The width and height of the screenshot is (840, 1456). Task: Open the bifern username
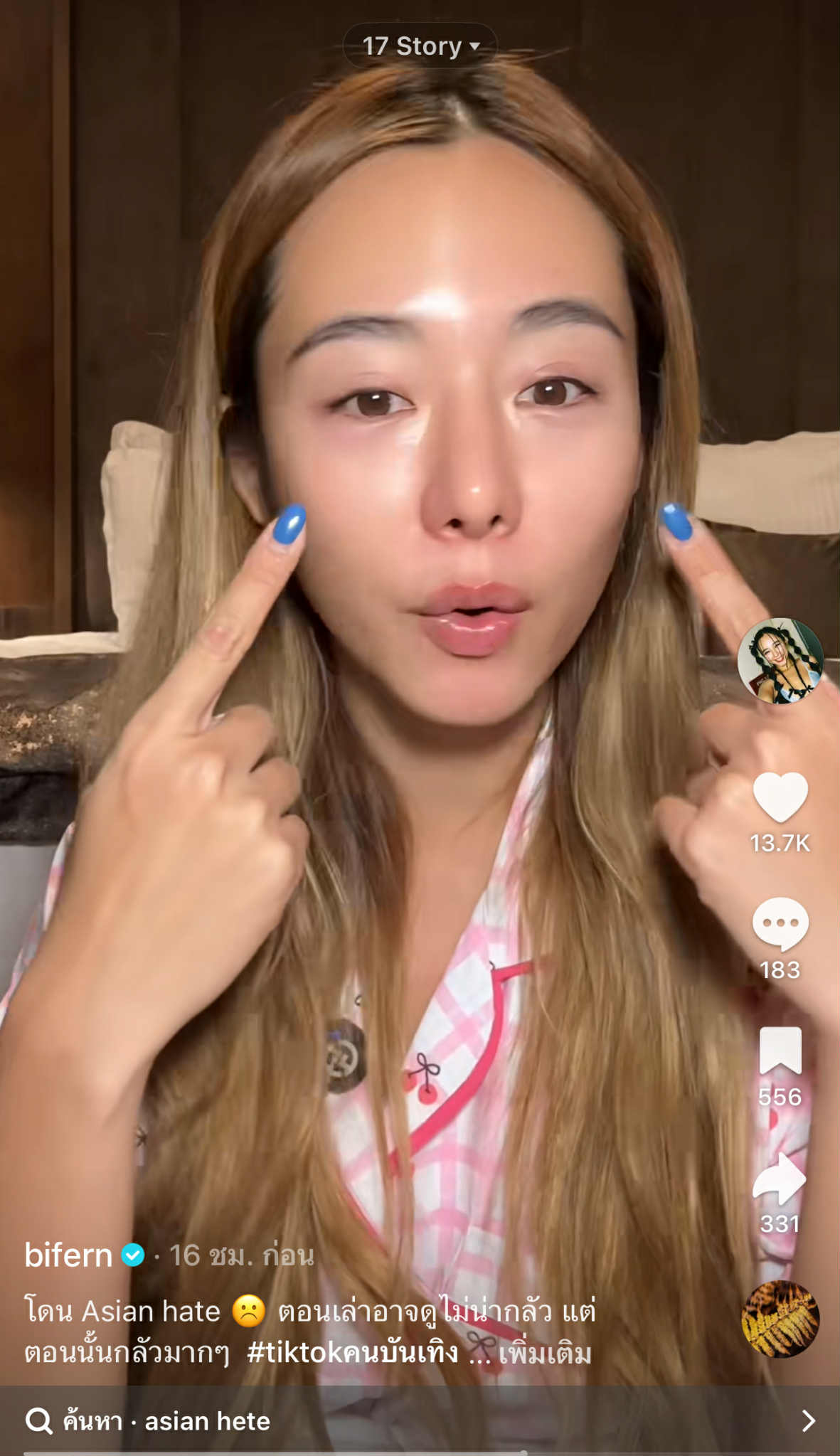coord(68,1255)
